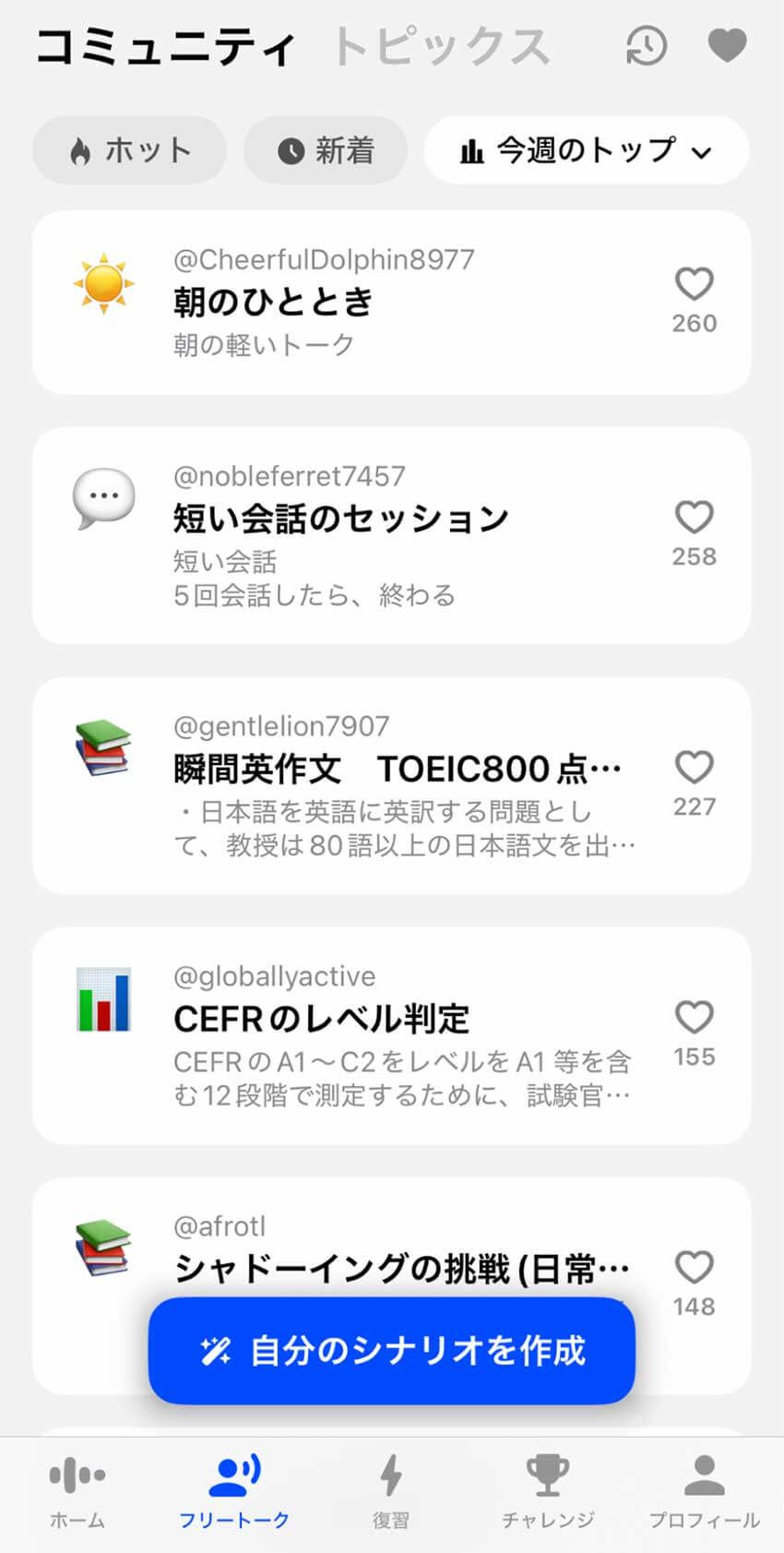Open the チャレンジ tab

point(548,1492)
